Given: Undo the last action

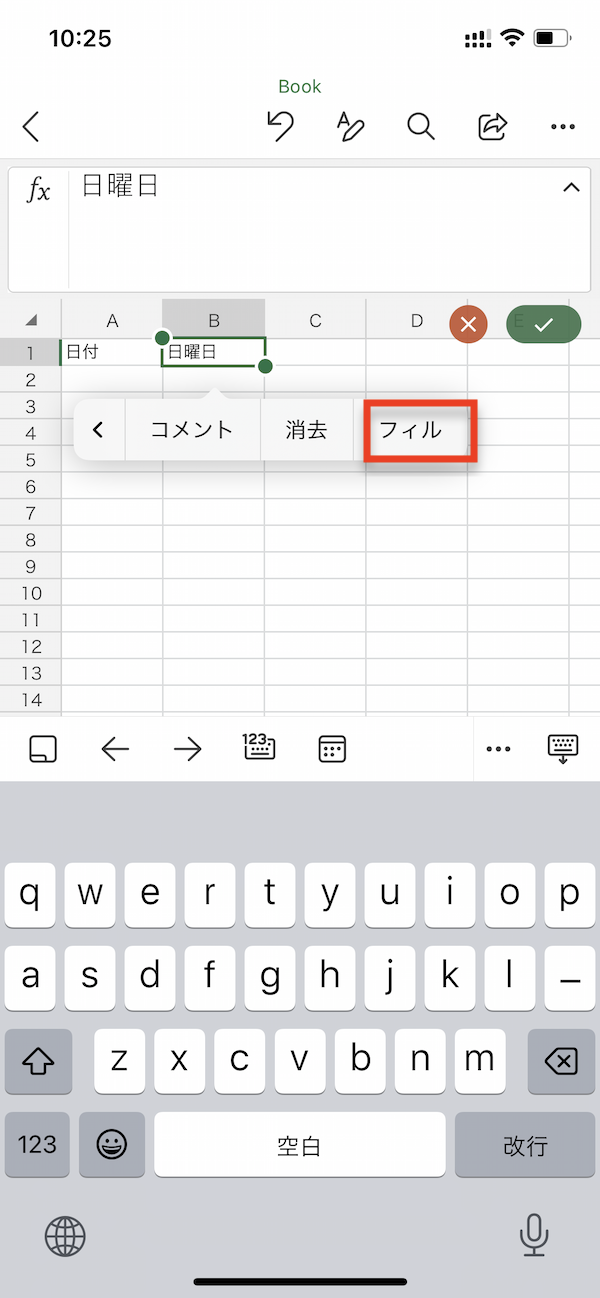Looking at the screenshot, I should pos(280,126).
